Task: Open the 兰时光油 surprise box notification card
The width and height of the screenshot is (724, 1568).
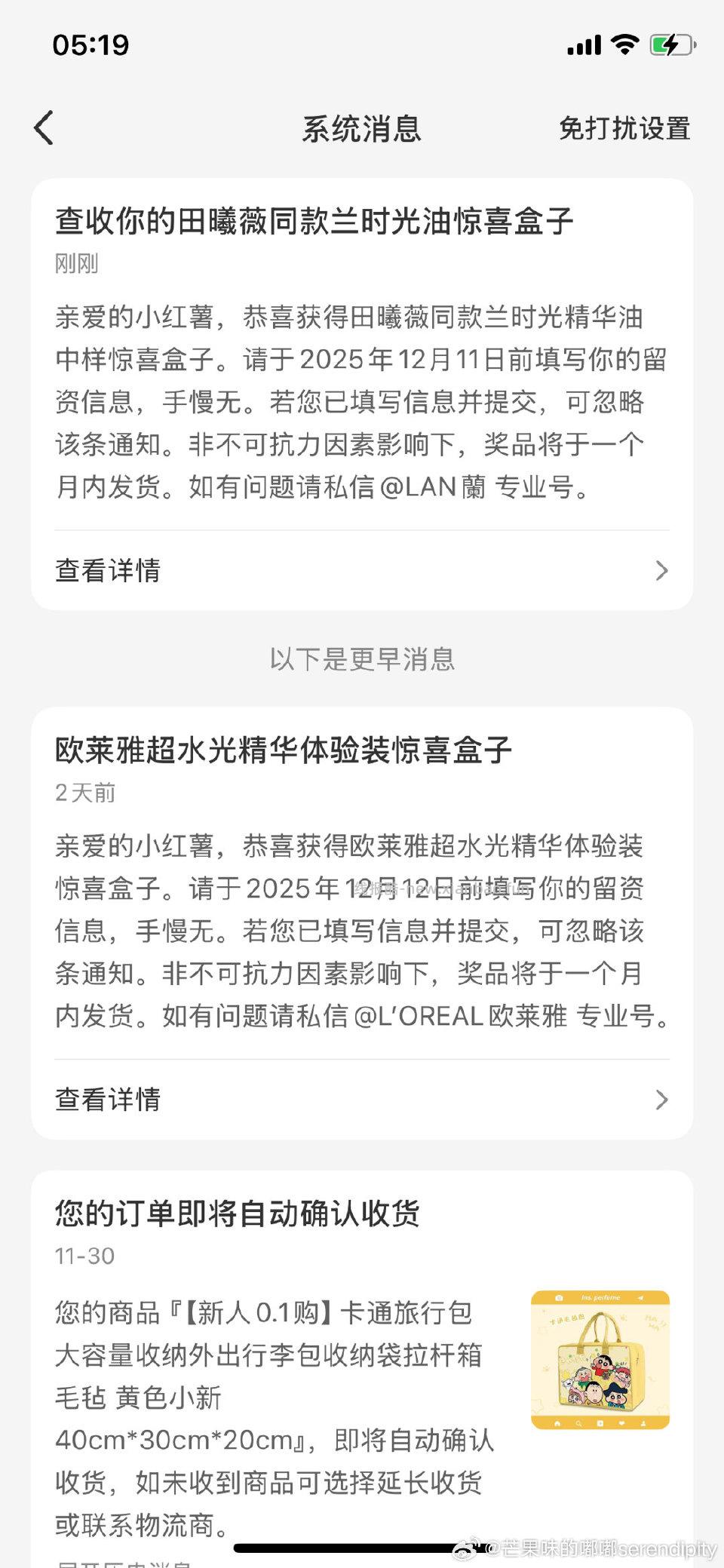Action: (360, 339)
